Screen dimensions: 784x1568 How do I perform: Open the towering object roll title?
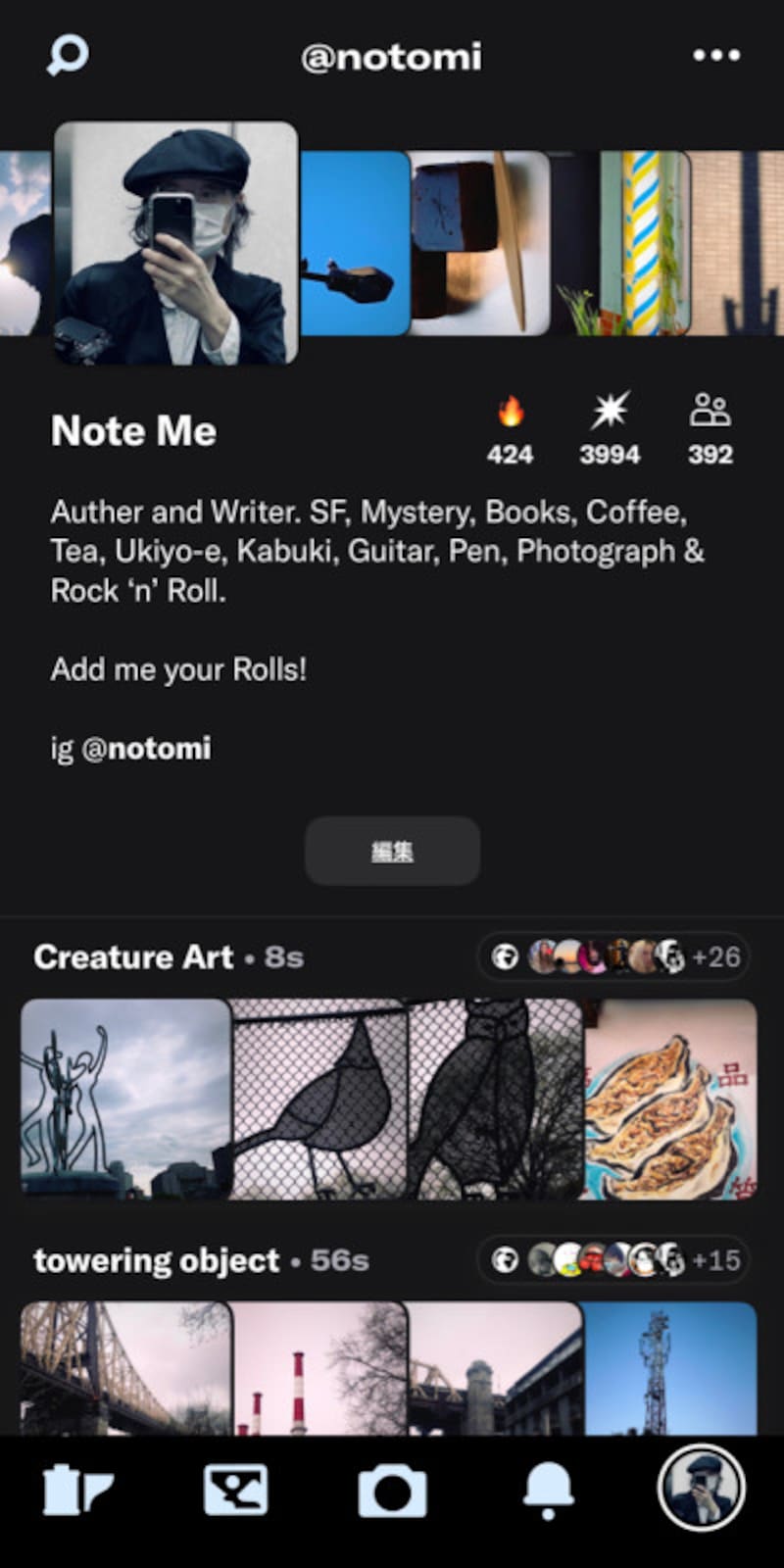pyautogui.click(x=157, y=1260)
